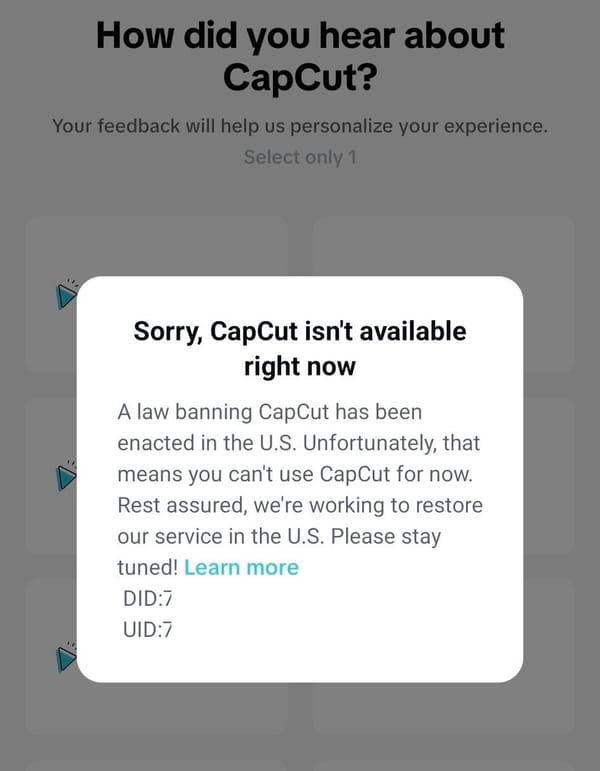Open the Learn more link

coord(241,568)
